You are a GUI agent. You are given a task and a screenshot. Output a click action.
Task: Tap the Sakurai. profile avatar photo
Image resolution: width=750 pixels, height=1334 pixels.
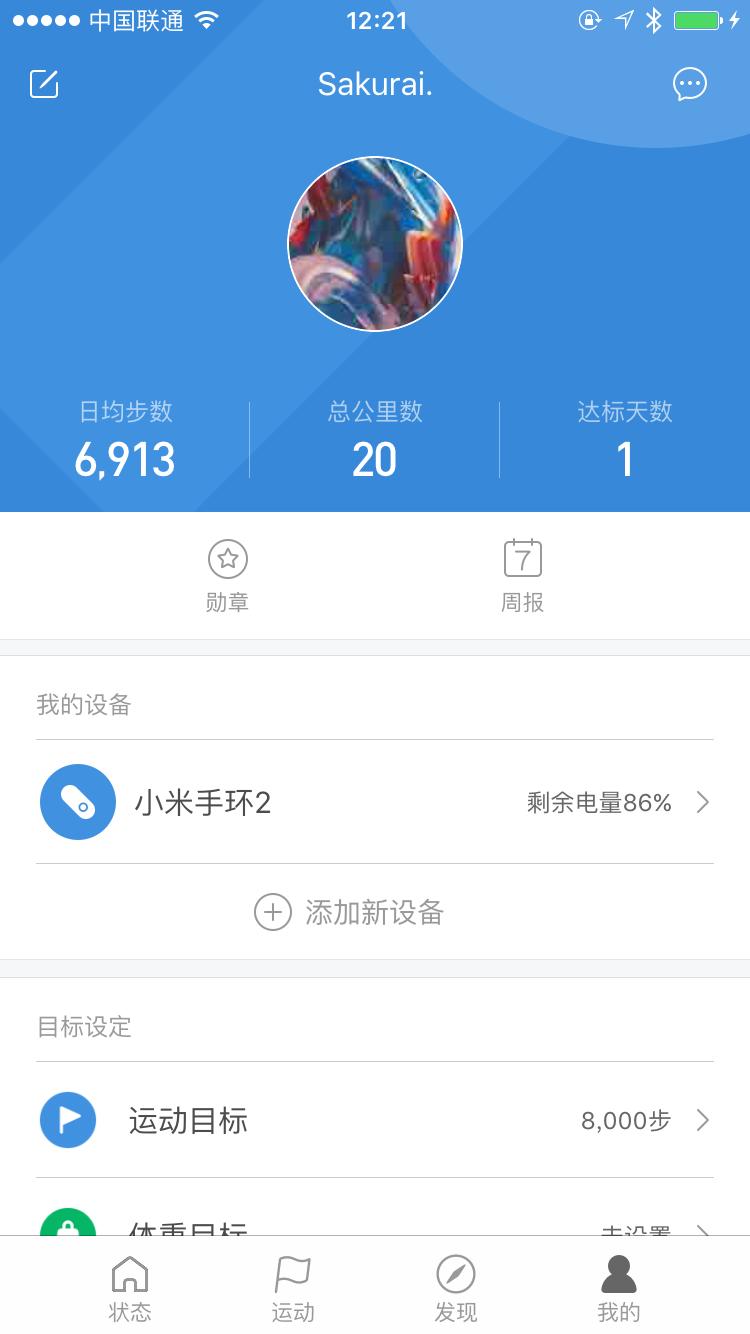(x=375, y=243)
